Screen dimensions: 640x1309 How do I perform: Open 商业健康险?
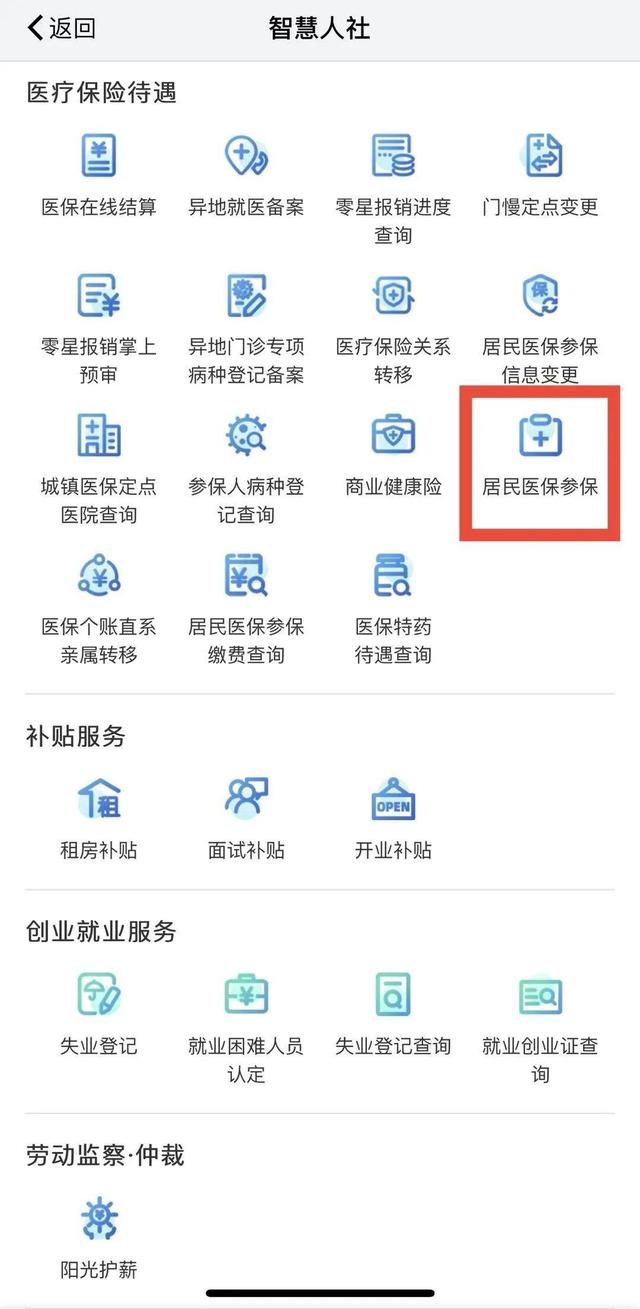coord(393,456)
